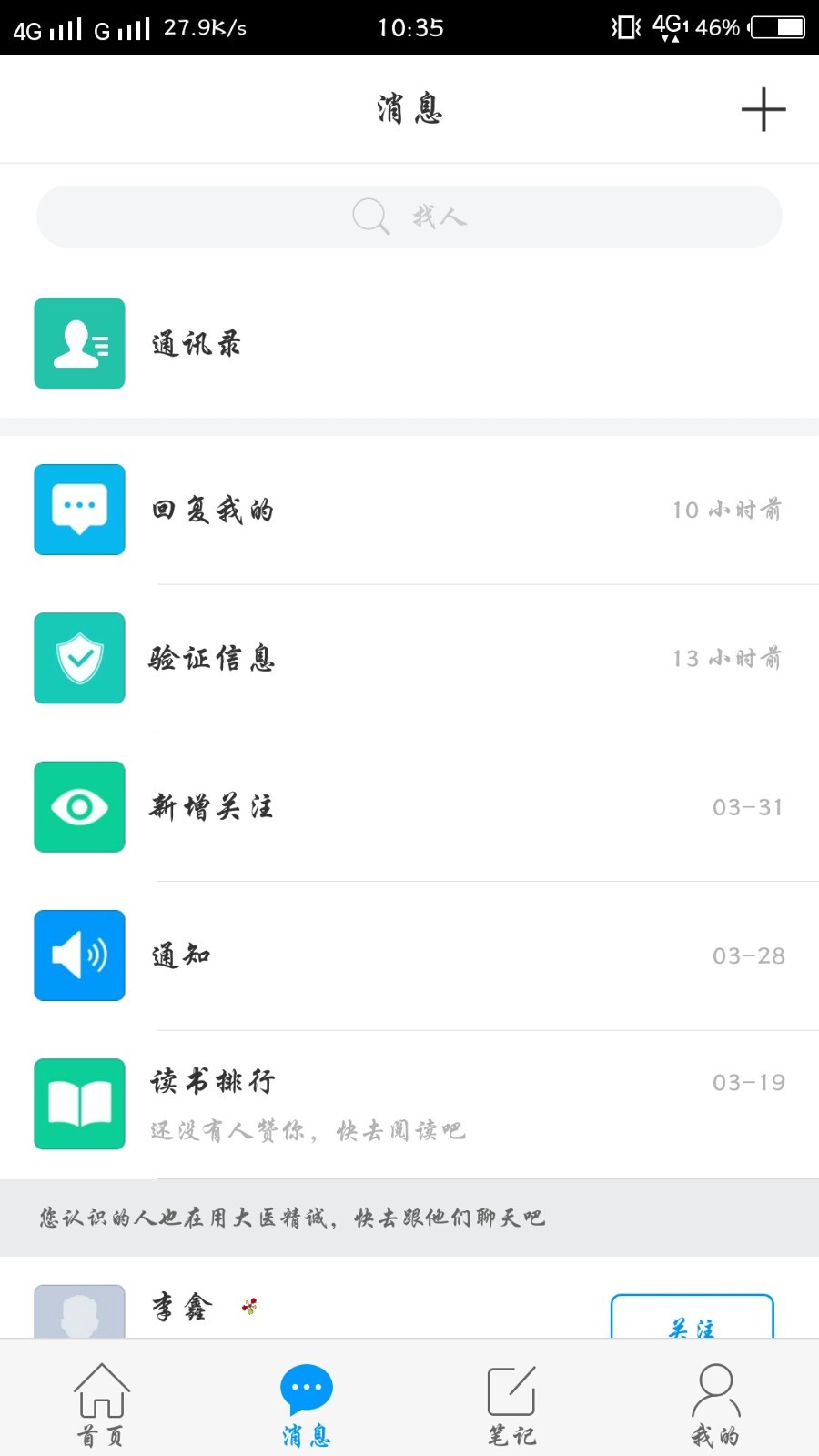Tap the 读书排行 open-book icon
Image resolution: width=819 pixels, height=1456 pixels.
click(x=79, y=1104)
